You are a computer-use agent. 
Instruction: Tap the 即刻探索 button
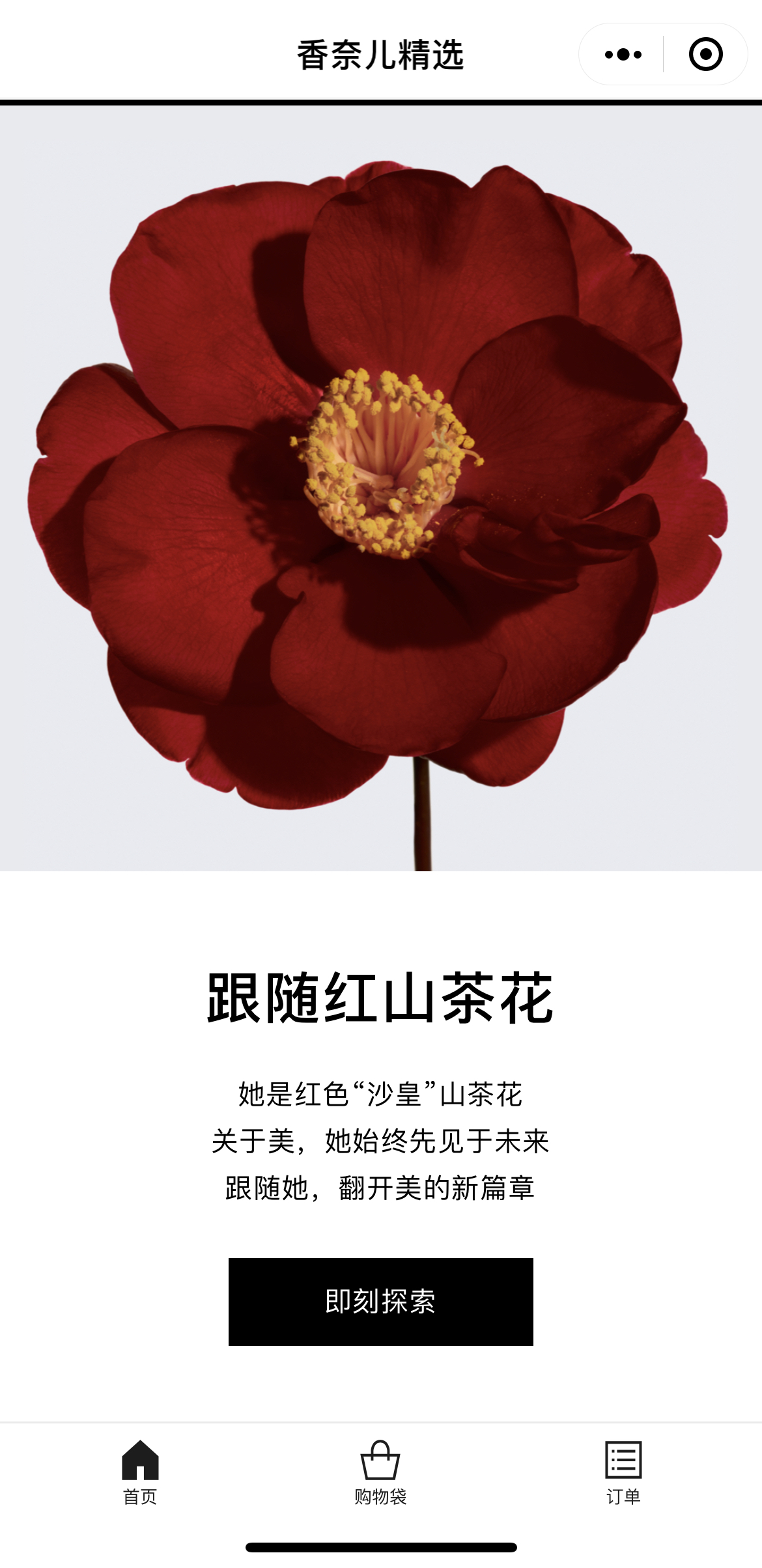coord(380,1302)
